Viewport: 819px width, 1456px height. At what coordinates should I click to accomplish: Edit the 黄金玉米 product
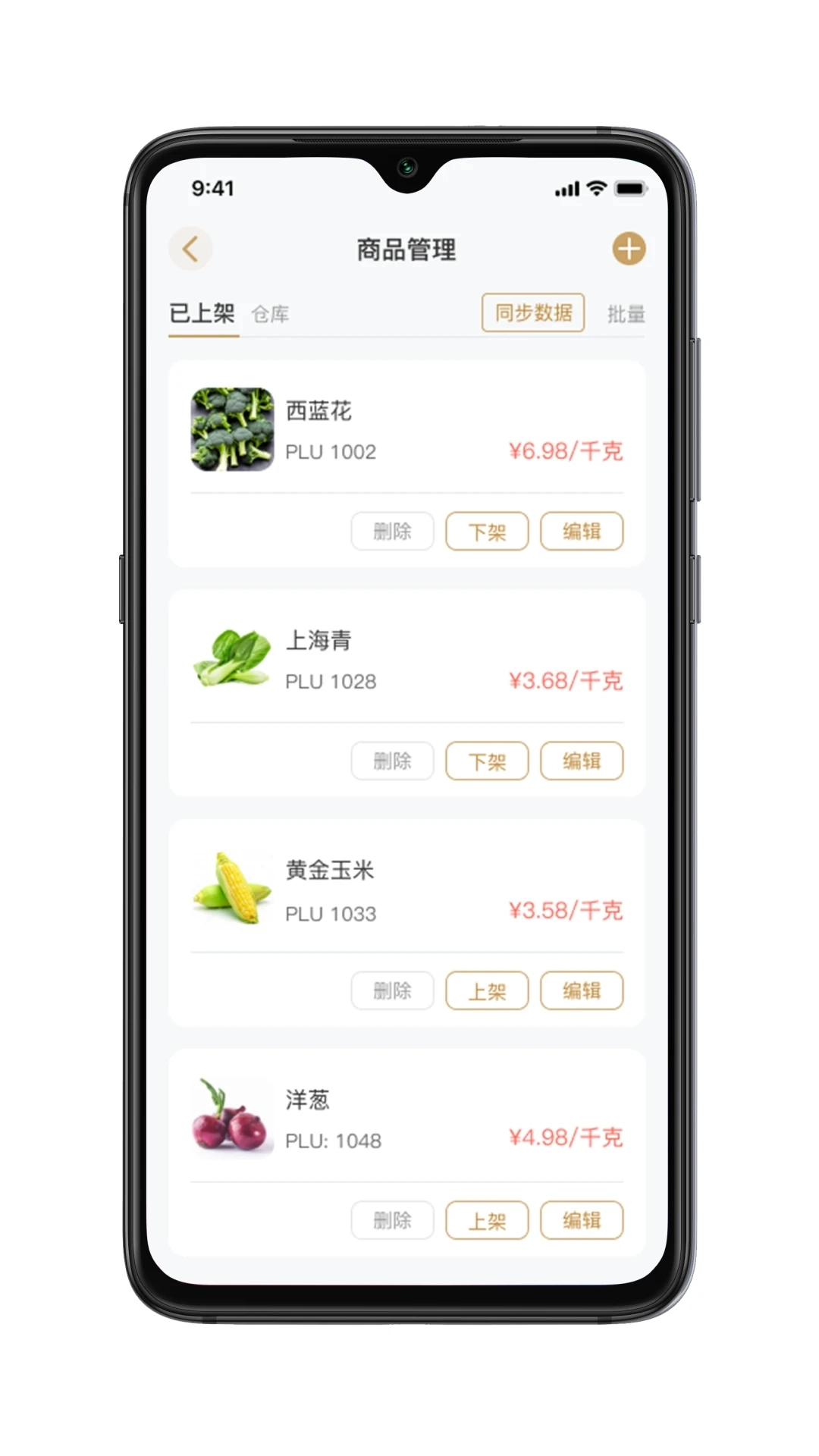tap(582, 990)
